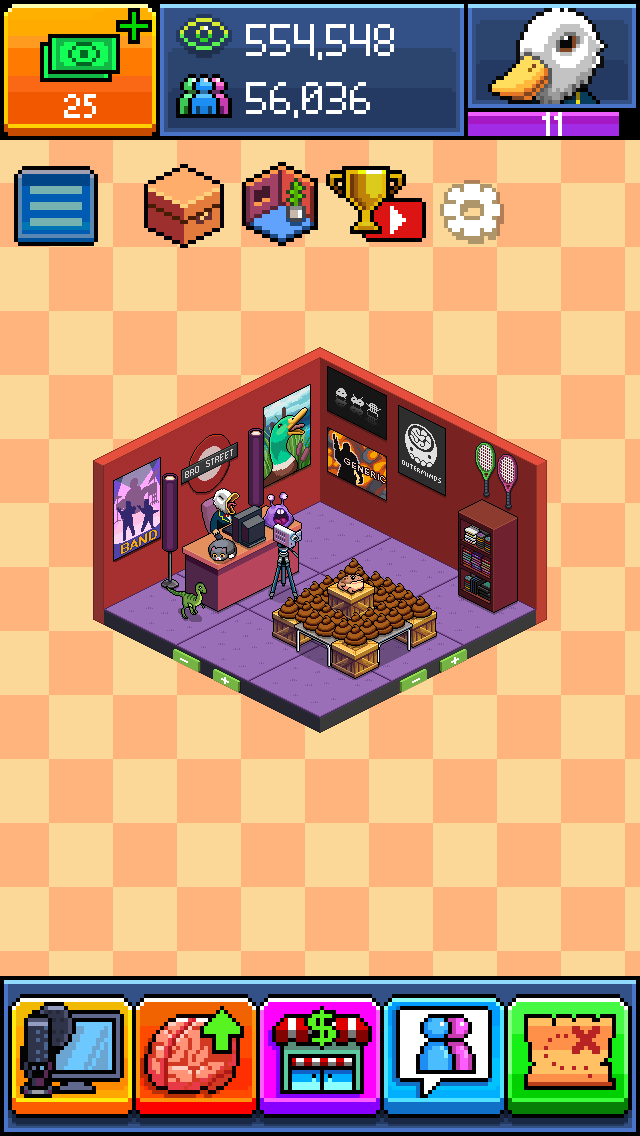640x1136 pixels.
Task: Open the delivery box inventory
Action: tap(182, 205)
